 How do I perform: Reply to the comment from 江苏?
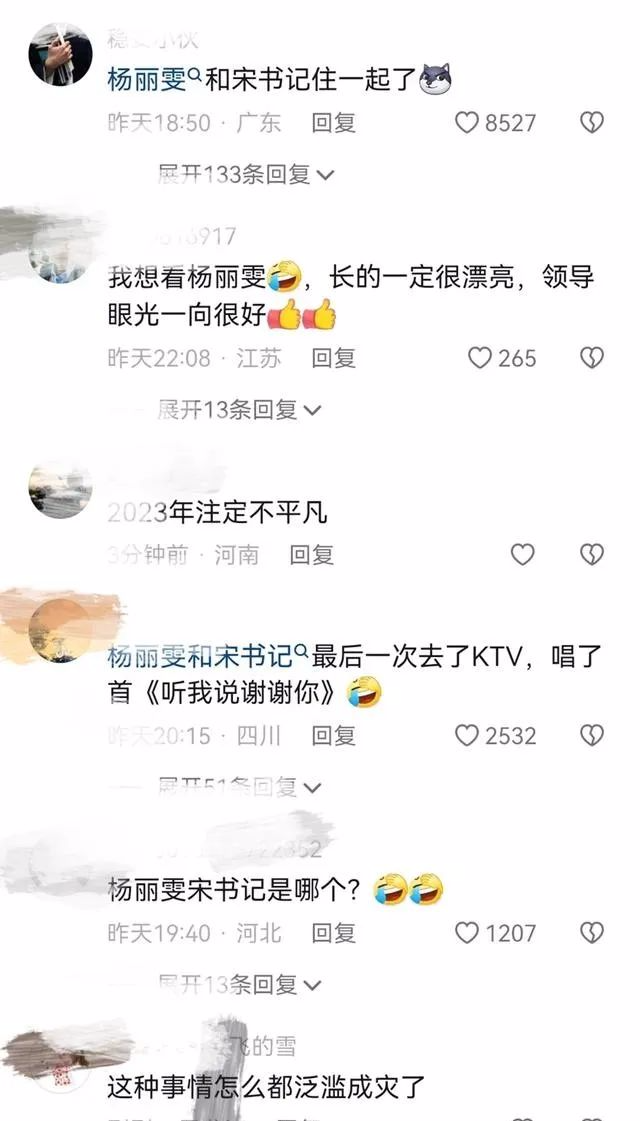(x=333, y=358)
